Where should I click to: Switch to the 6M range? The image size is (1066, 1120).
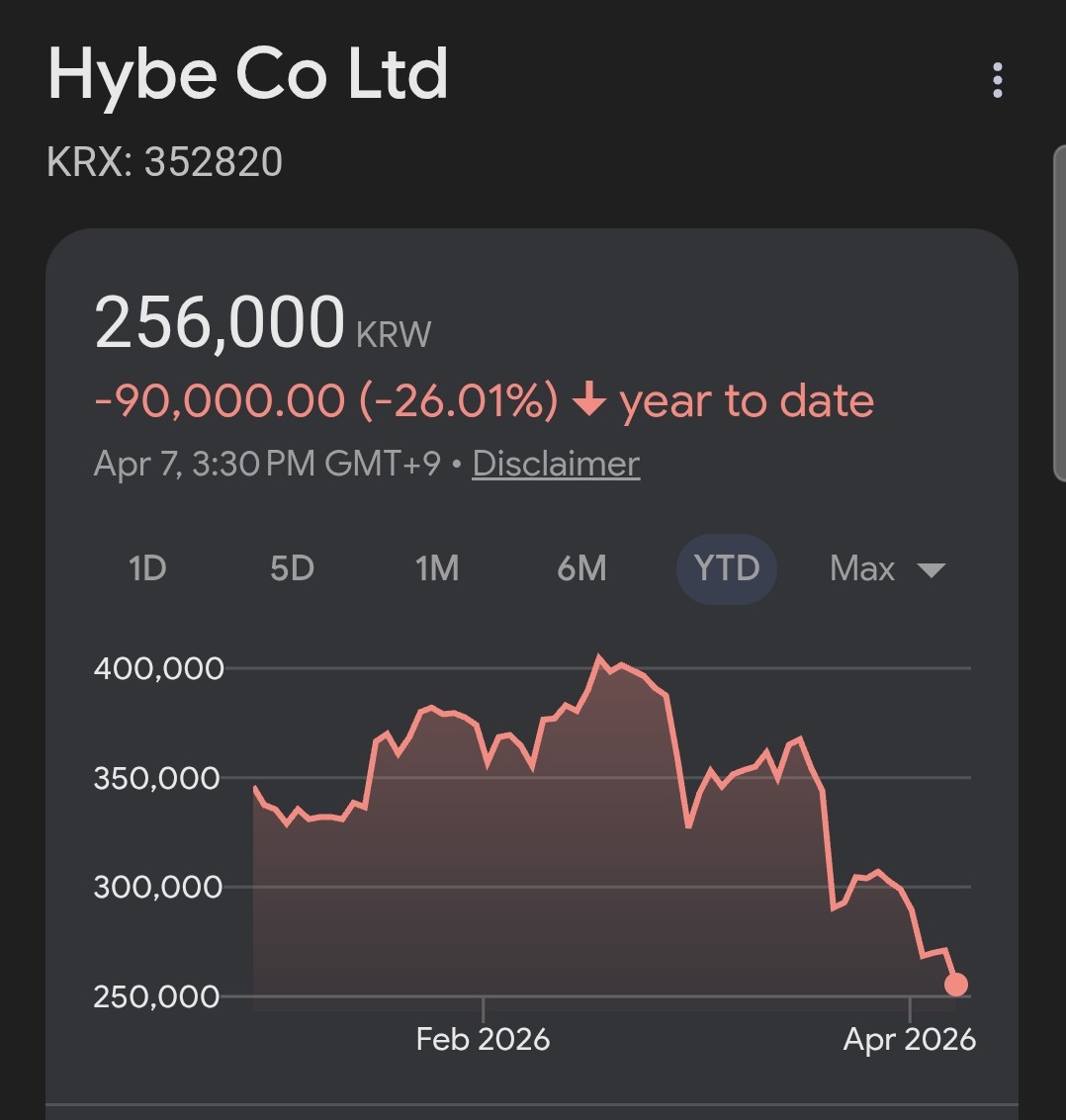coord(581,568)
